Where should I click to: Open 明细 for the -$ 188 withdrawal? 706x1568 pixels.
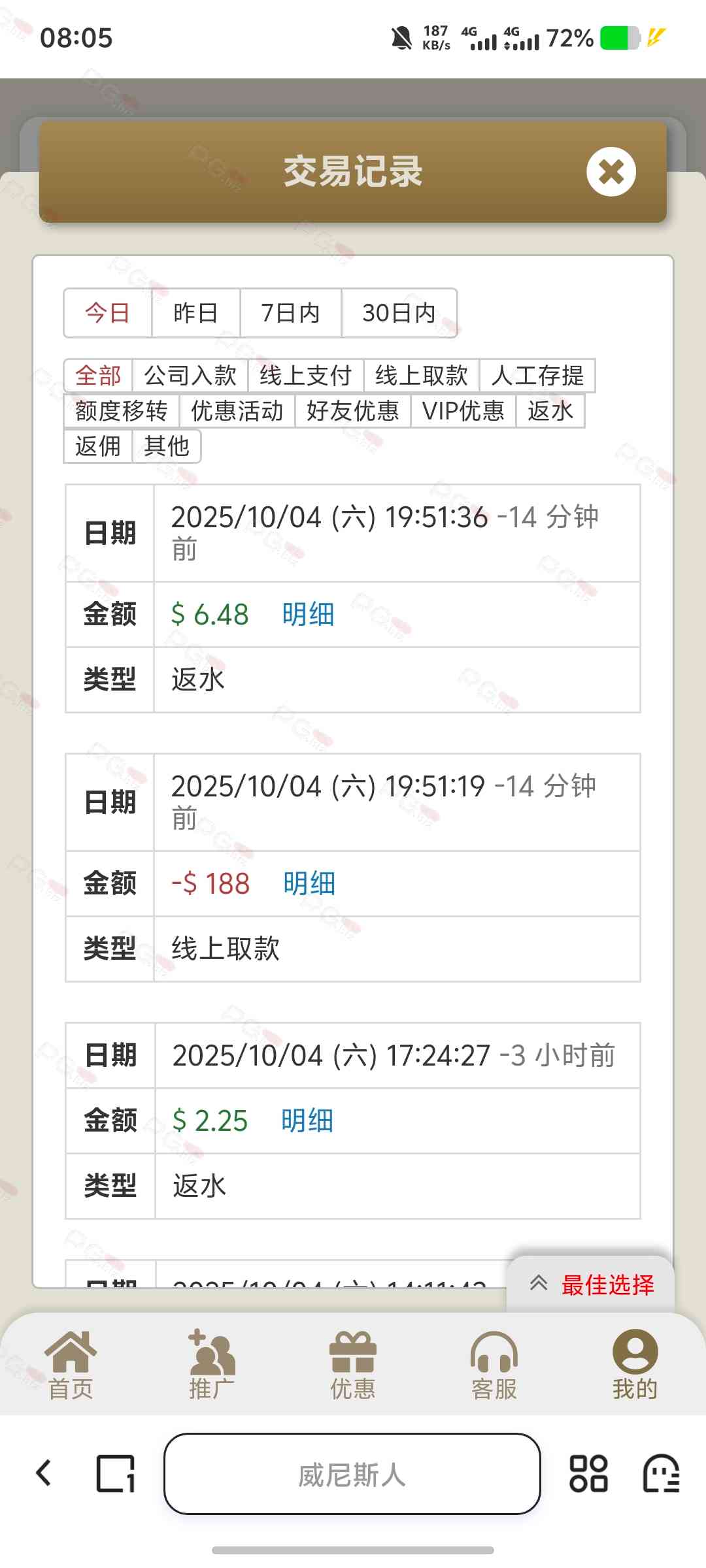coord(309,884)
